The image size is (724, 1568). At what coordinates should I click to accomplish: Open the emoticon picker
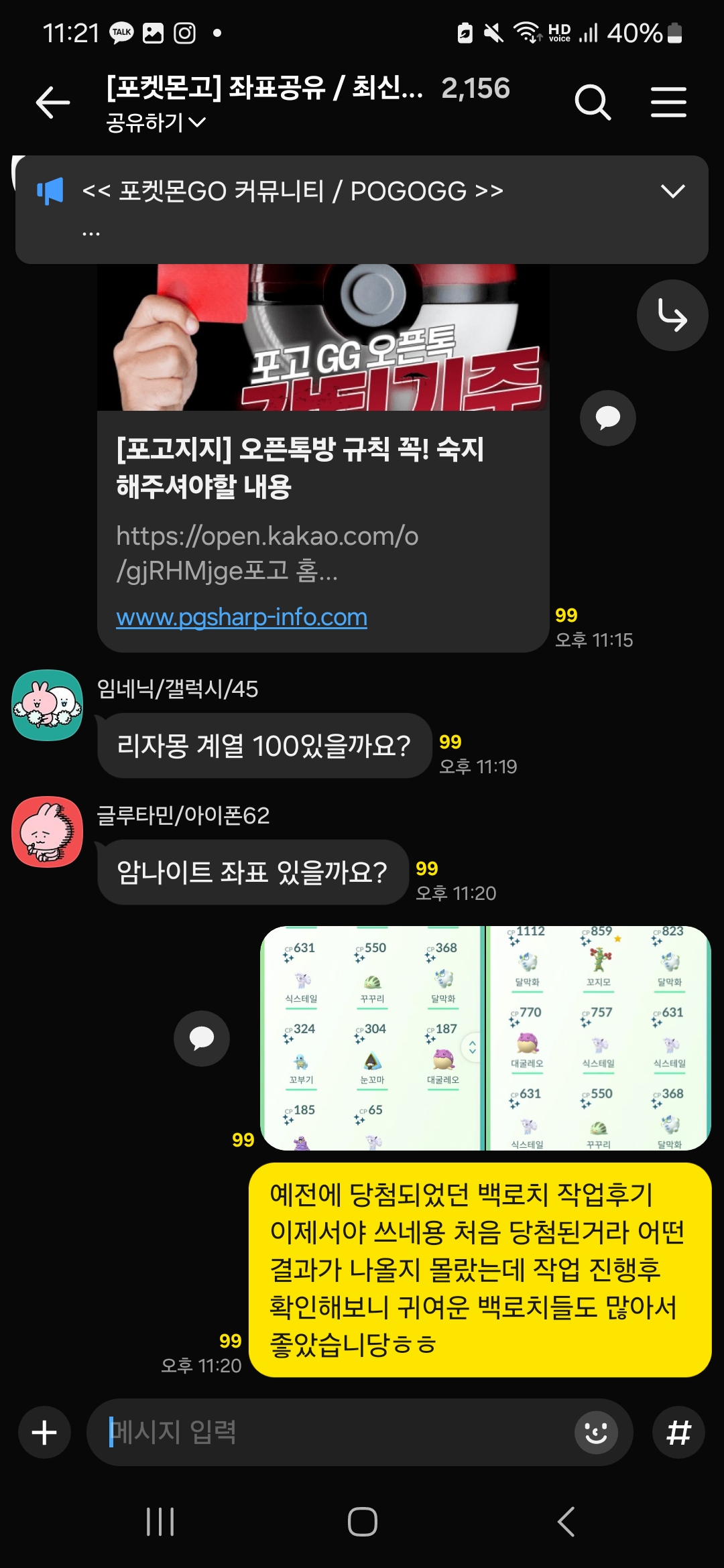595,1433
